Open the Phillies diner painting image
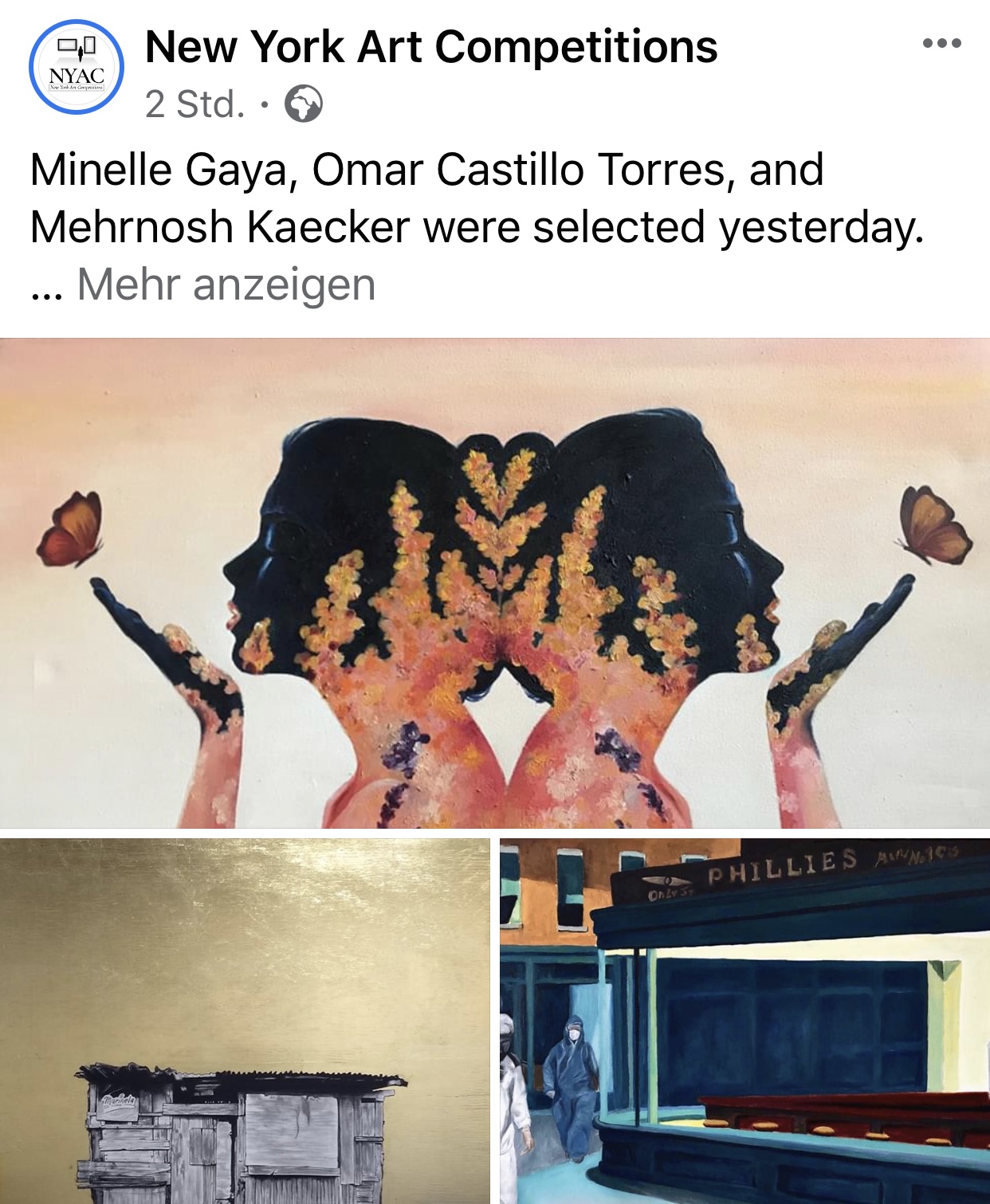 744,1021
